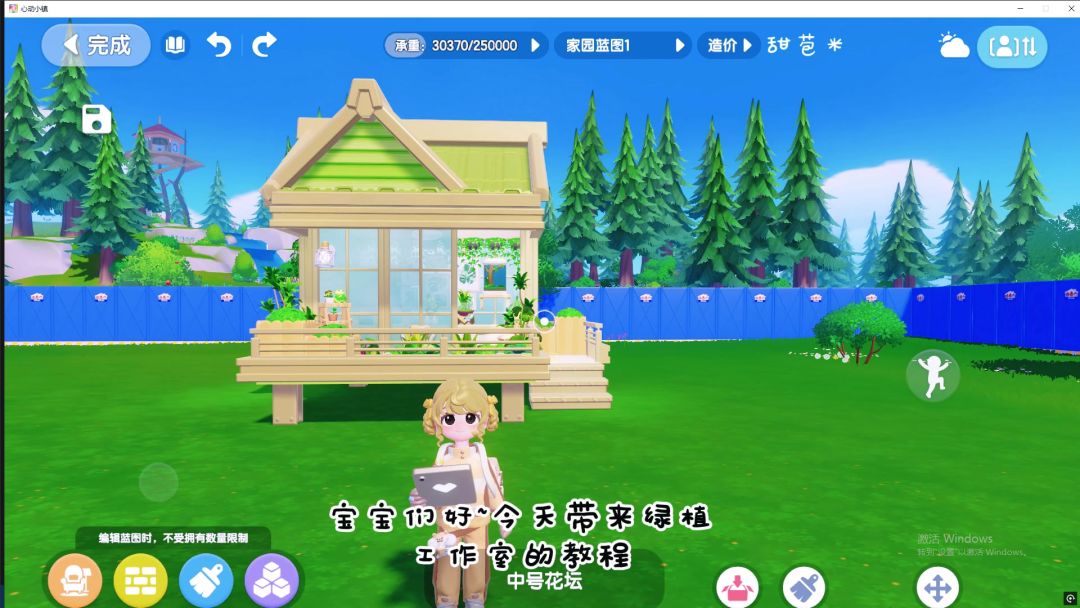Tap the character jump pose button
Viewport: 1080px width, 608px height.
[932, 374]
